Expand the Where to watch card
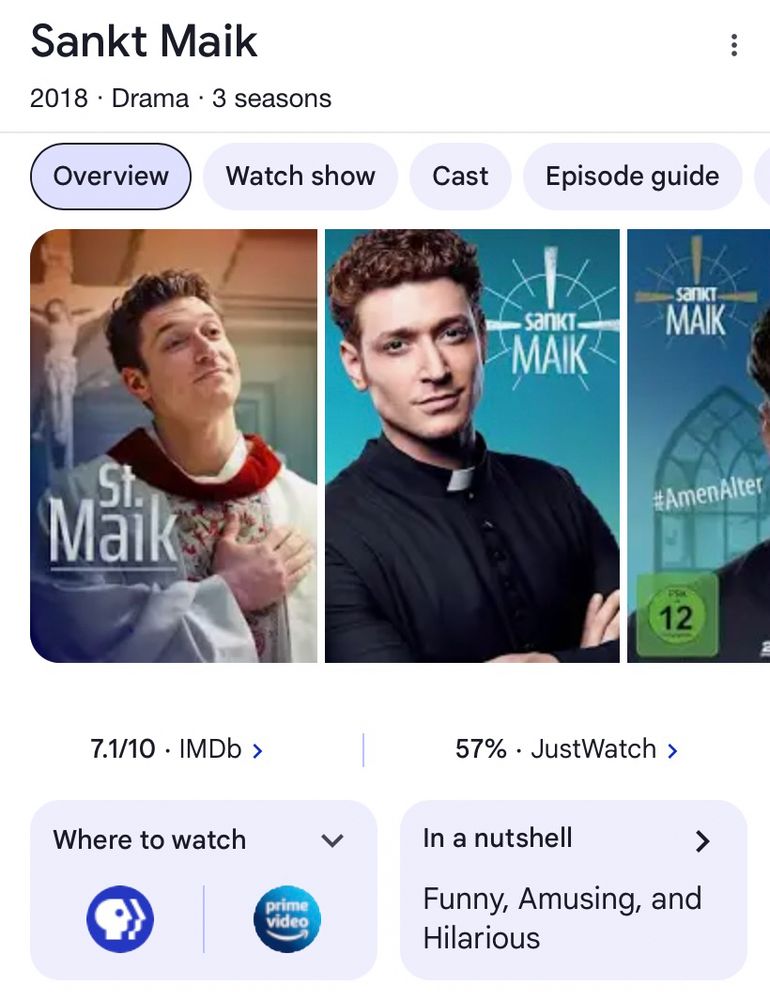 tap(332, 840)
